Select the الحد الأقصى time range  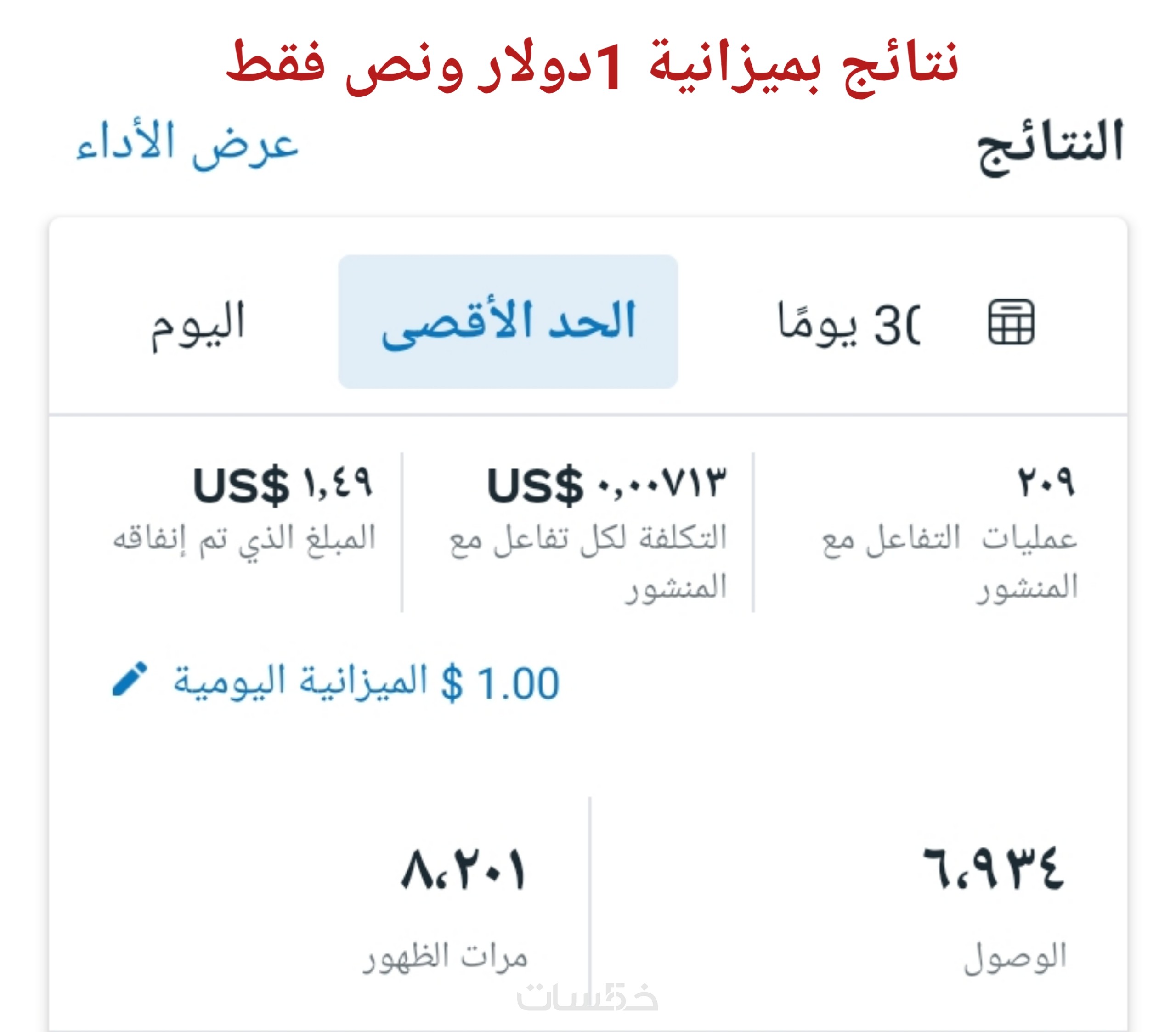point(508,322)
